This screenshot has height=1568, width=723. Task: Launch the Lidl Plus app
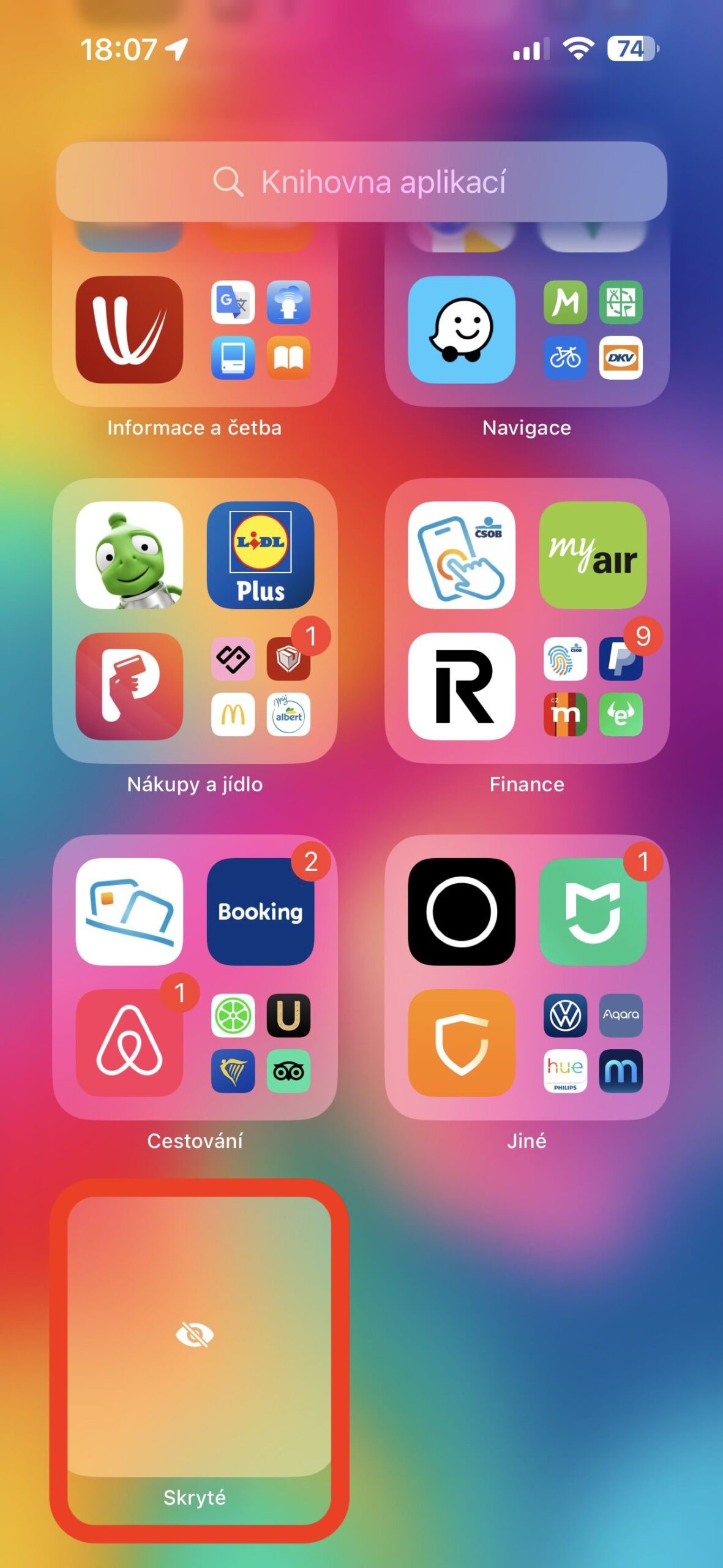pos(260,555)
